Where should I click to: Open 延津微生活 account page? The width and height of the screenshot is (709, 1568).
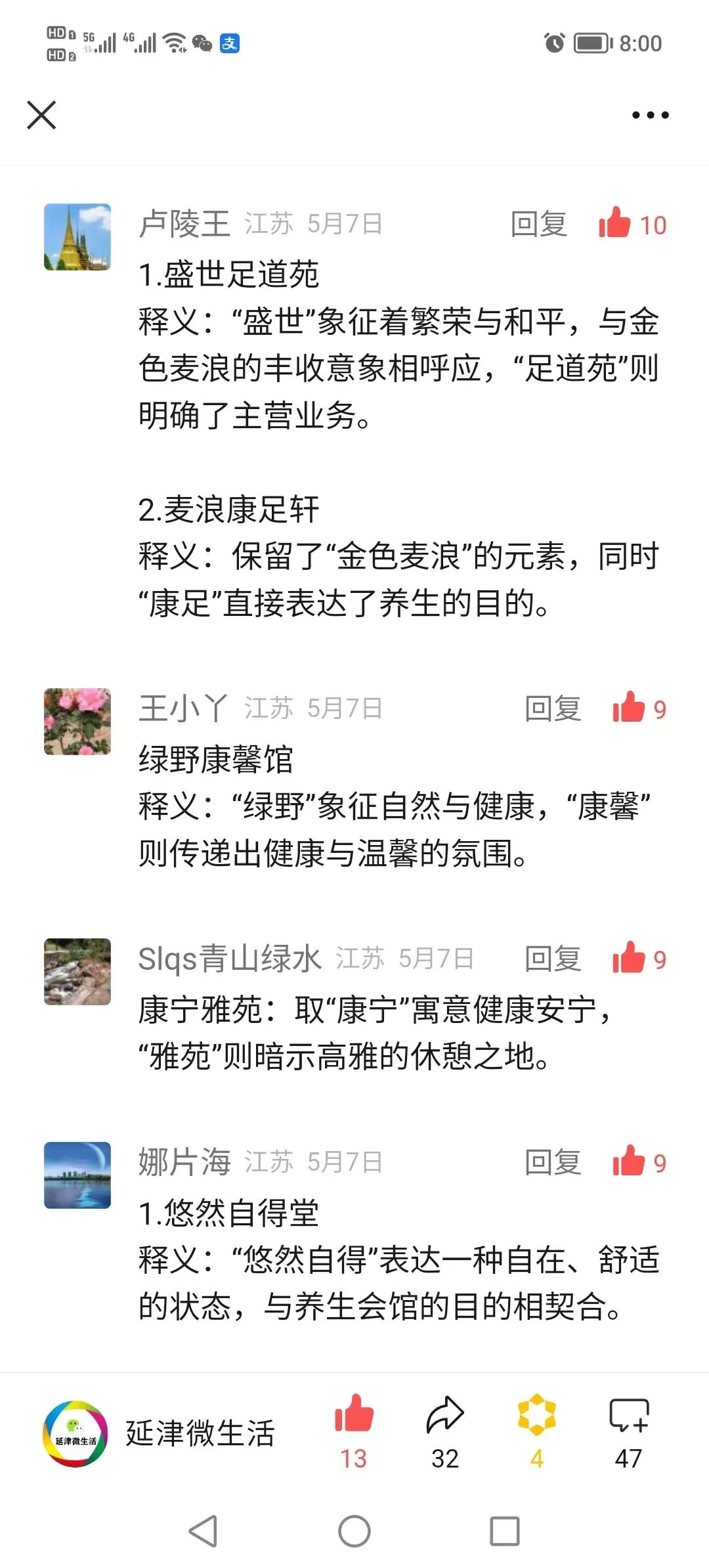(158, 1433)
